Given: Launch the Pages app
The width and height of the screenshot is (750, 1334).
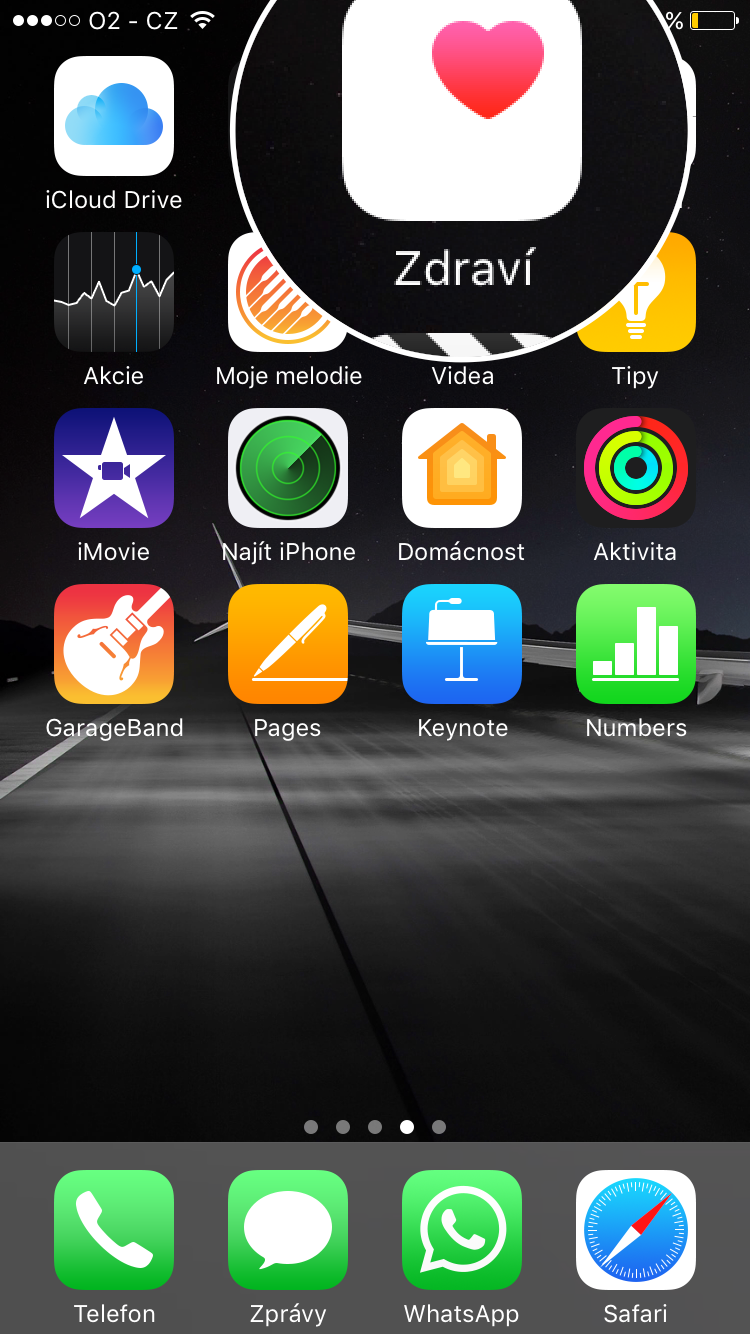Looking at the screenshot, I should pyautogui.click(x=288, y=644).
